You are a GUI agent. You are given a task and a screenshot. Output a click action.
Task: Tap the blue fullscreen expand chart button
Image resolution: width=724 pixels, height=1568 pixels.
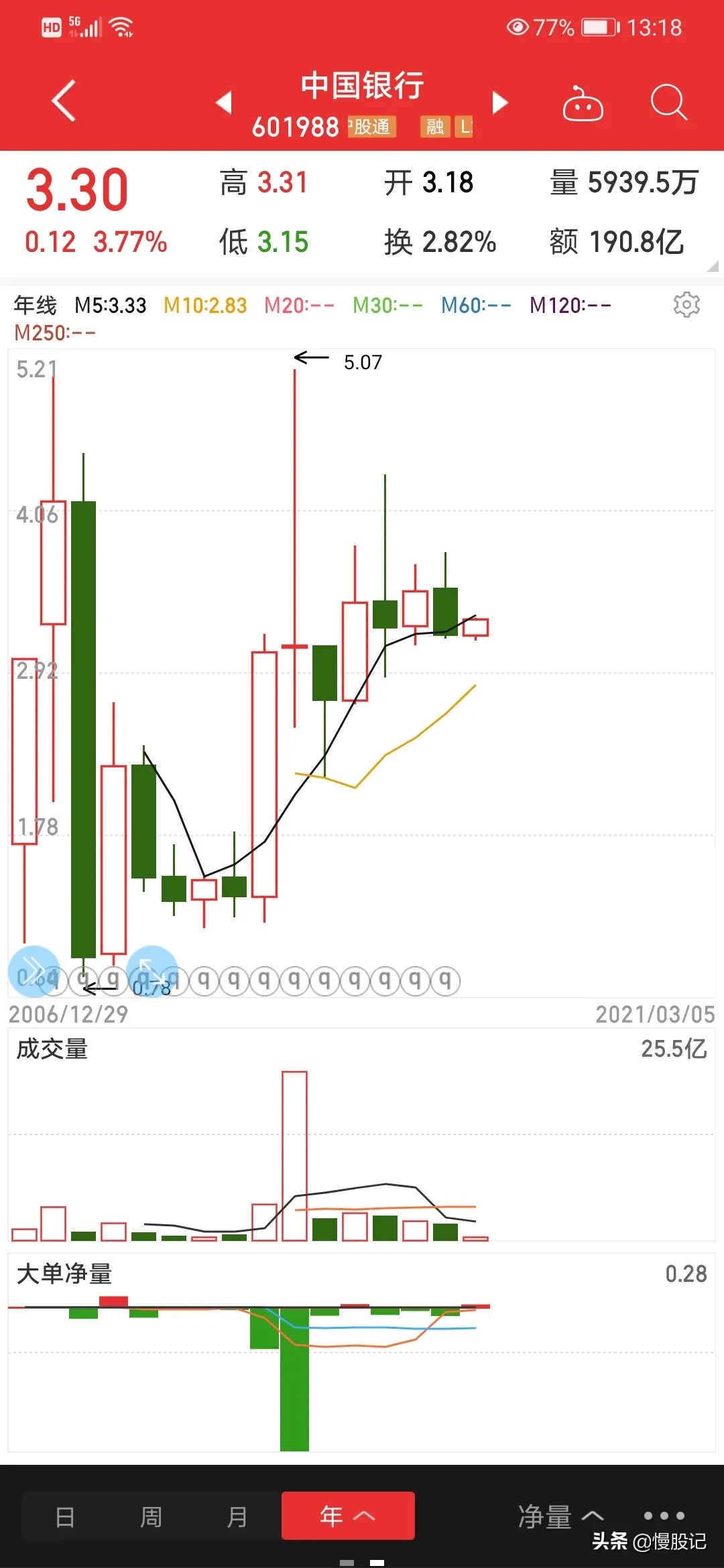pyautogui.click(x=152, y=971)
